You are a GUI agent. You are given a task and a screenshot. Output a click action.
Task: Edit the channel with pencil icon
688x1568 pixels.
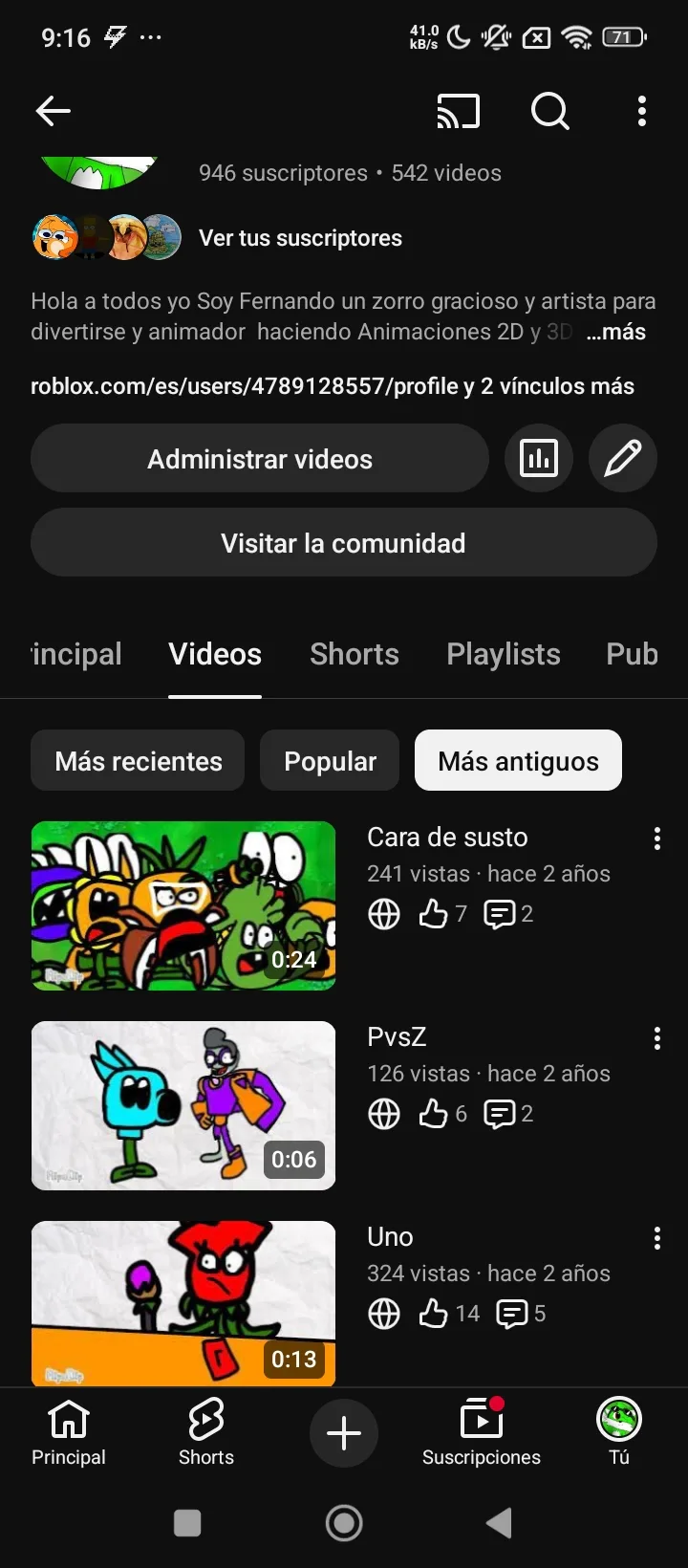click(623, 459)
